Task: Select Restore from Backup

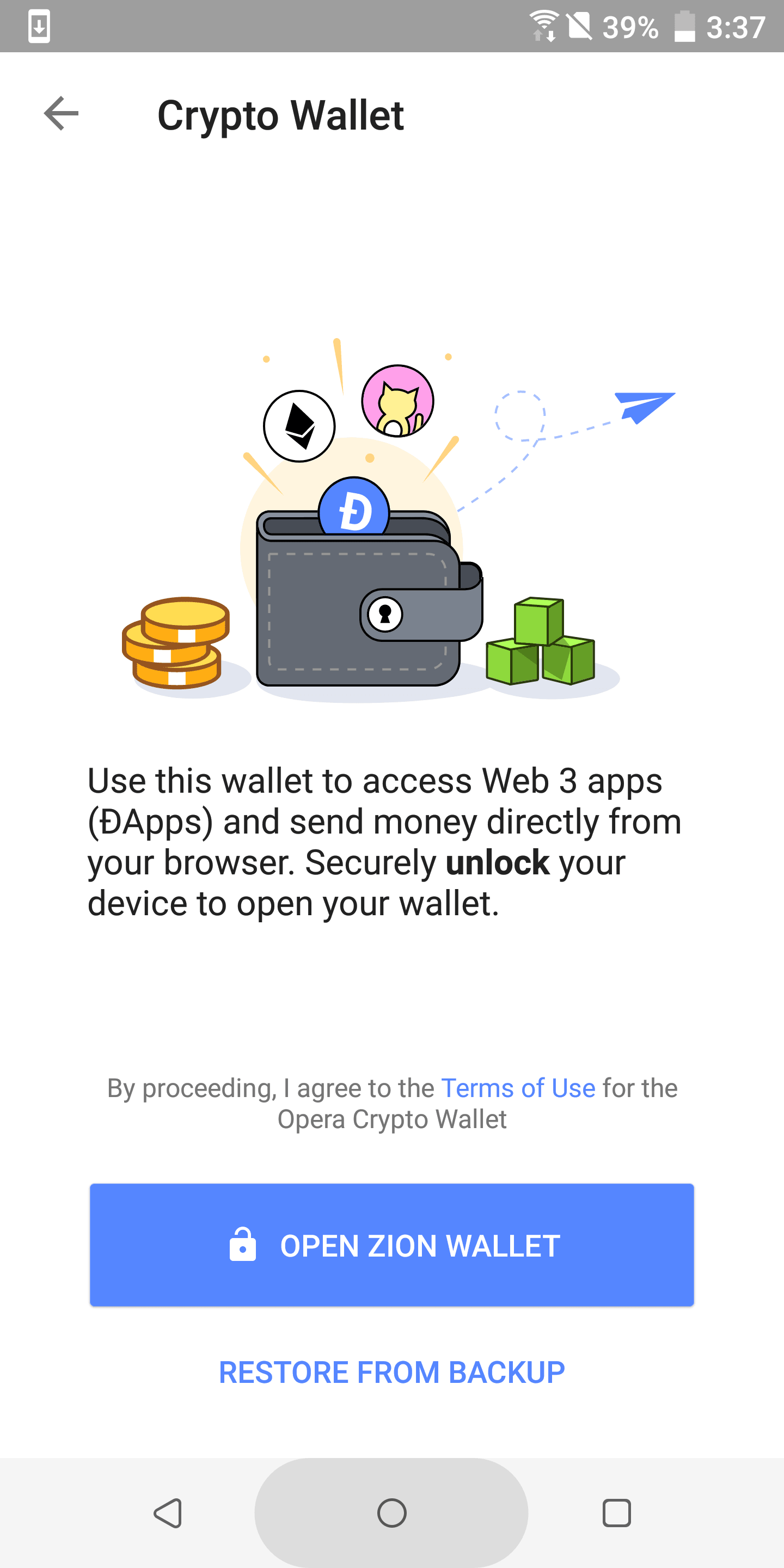Action: 392,1373
